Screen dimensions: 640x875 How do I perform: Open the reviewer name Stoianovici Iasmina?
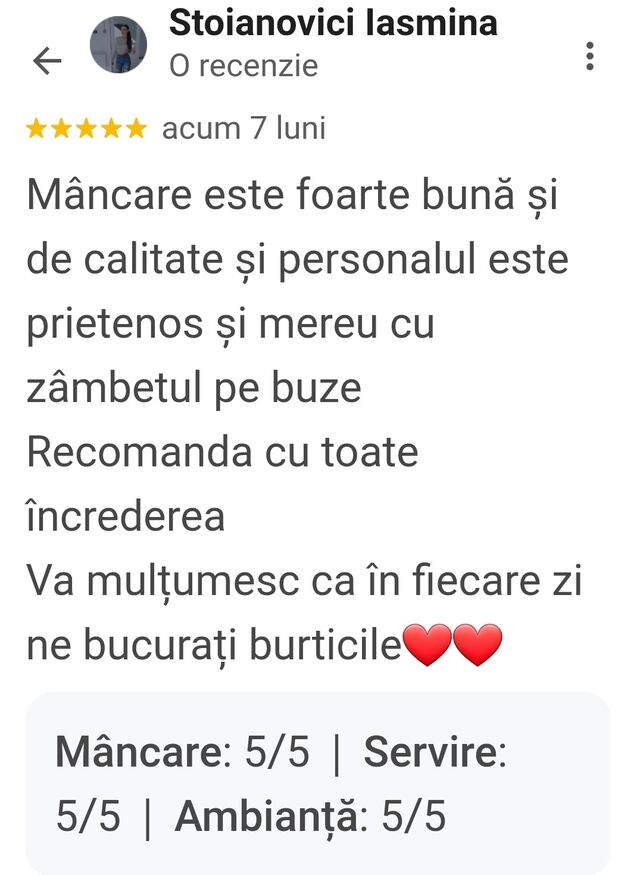click(333, 21)
